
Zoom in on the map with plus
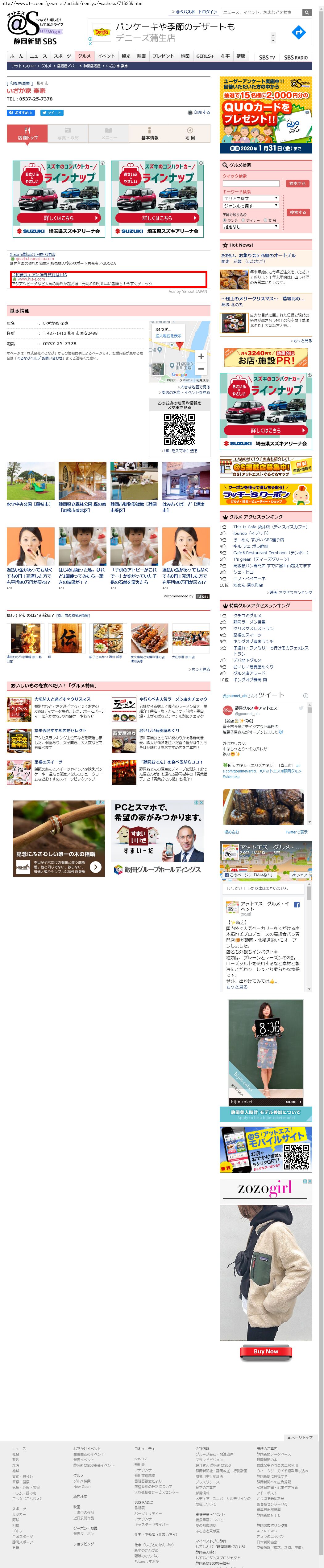201,356
